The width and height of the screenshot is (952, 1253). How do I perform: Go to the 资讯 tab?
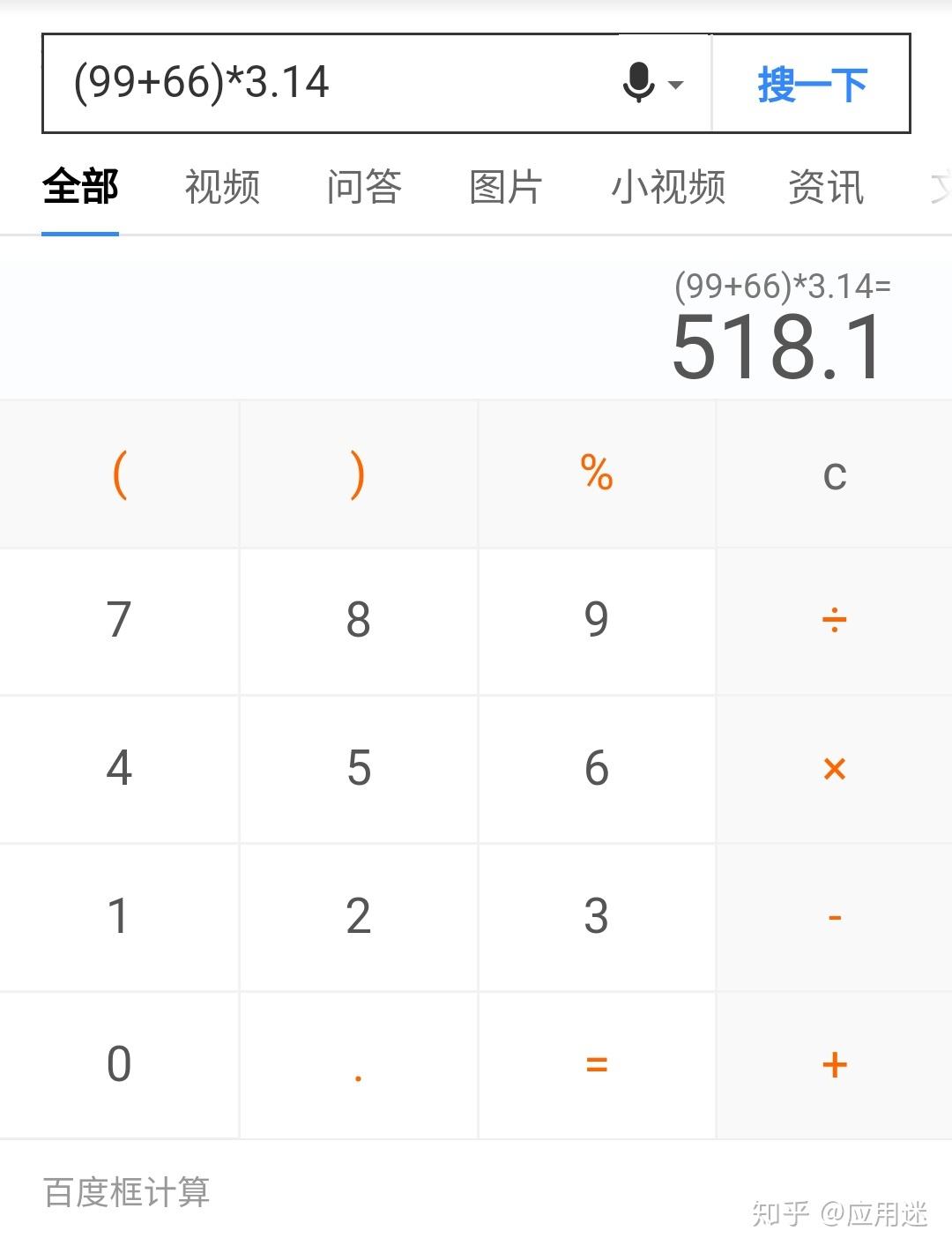point(826,187)
